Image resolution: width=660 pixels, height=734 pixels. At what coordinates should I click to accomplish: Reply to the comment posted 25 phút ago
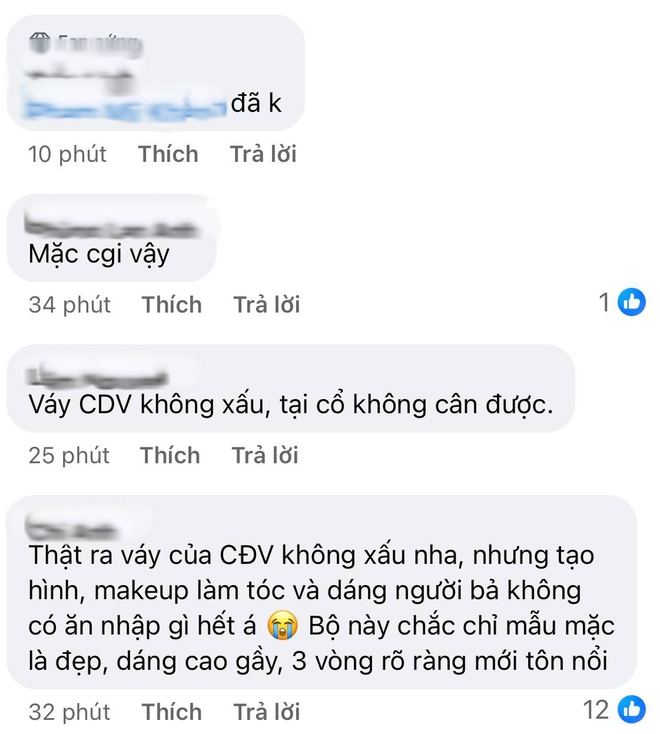click(265, 455)
